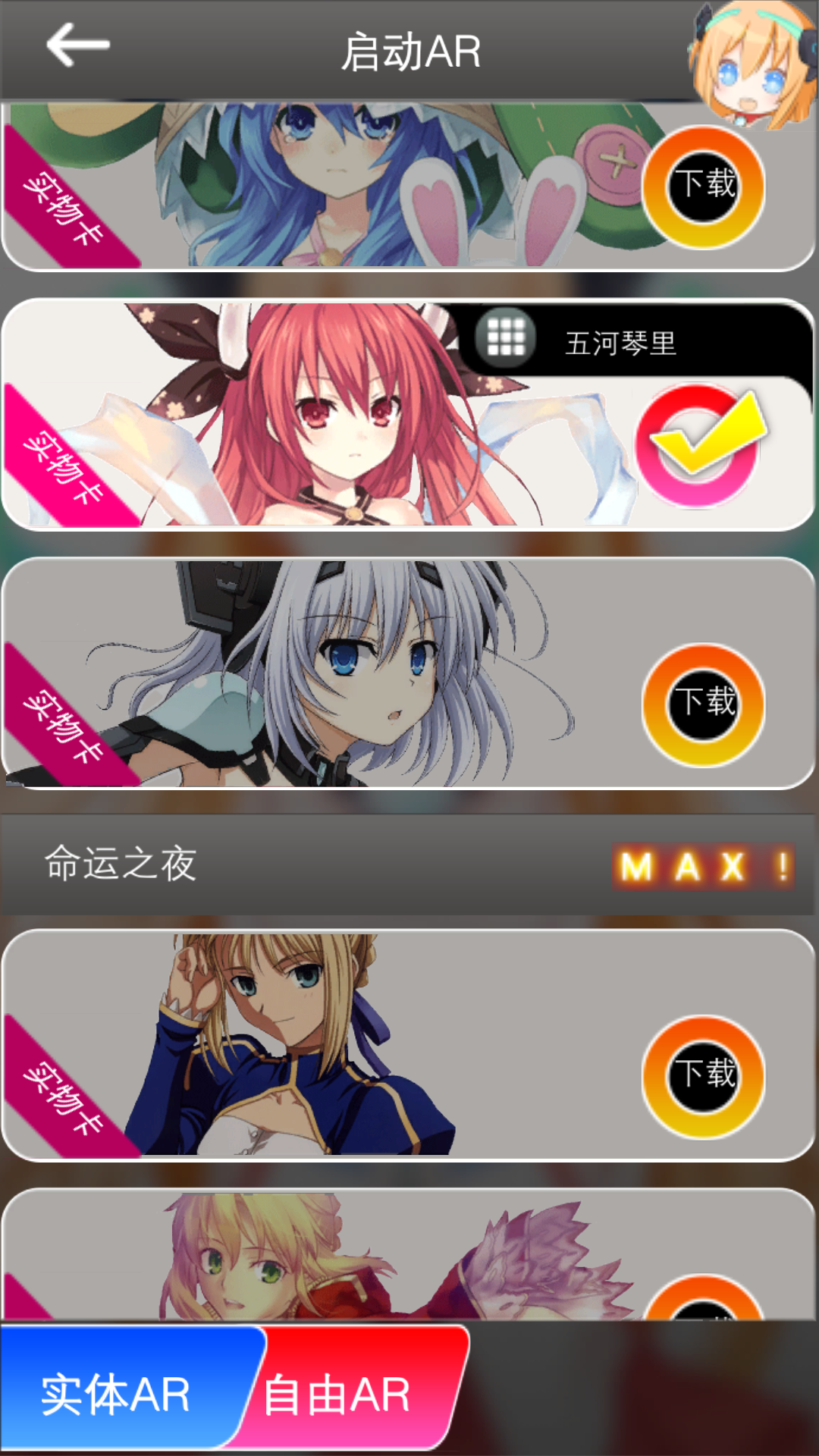Download the blue-haired girl's AR card

pos(703,186)
